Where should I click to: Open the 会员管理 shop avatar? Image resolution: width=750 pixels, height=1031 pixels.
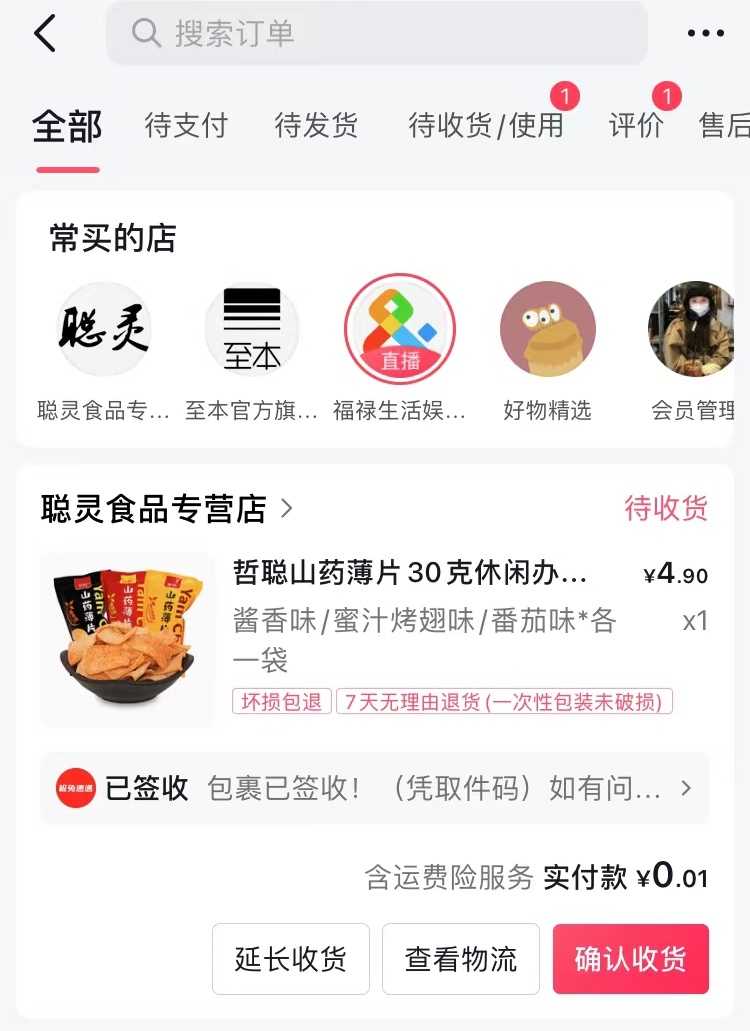click(695, 330)
